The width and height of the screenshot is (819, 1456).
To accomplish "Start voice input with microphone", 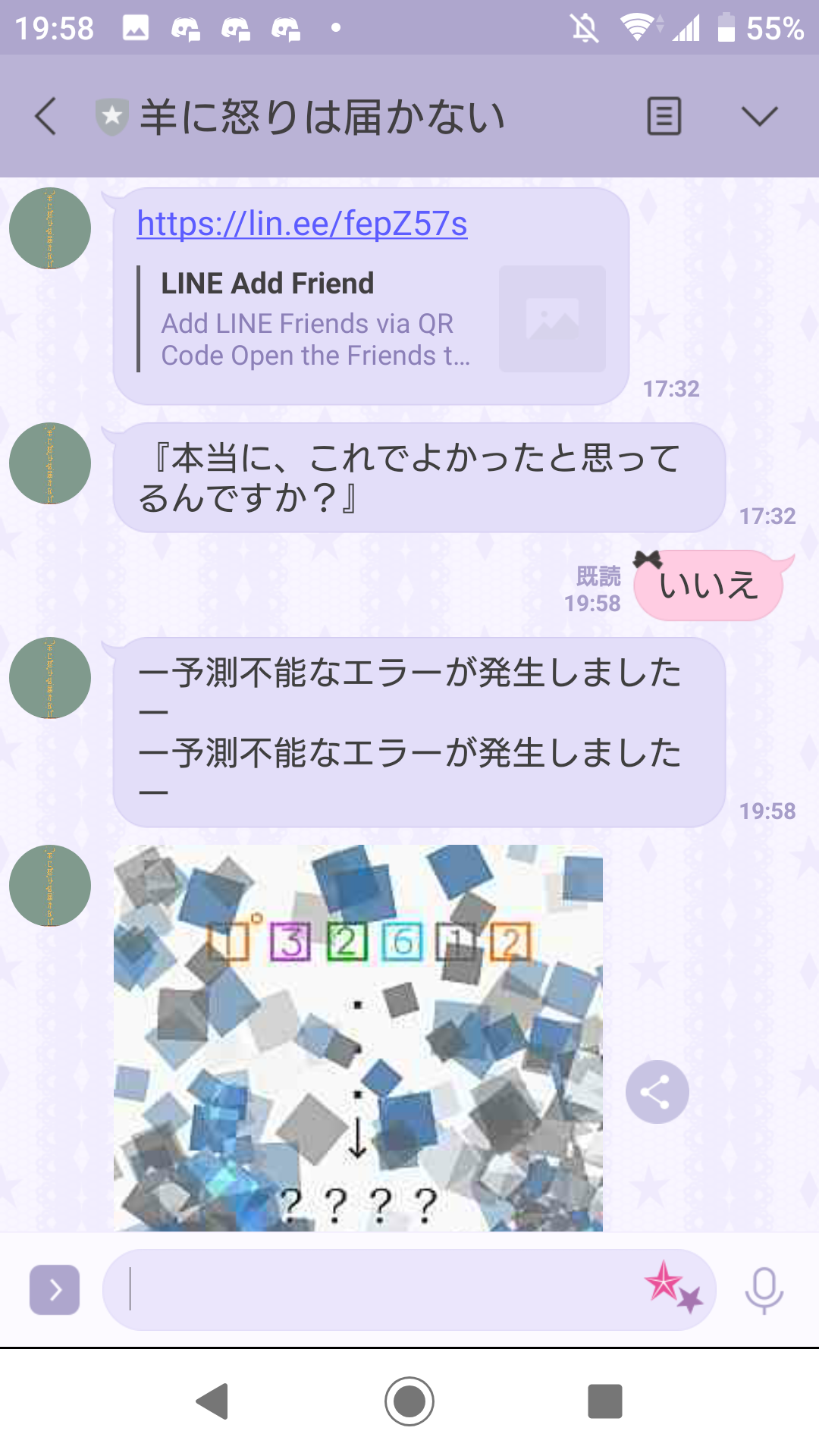I will pyautogui.click(x=764, y=1289).
